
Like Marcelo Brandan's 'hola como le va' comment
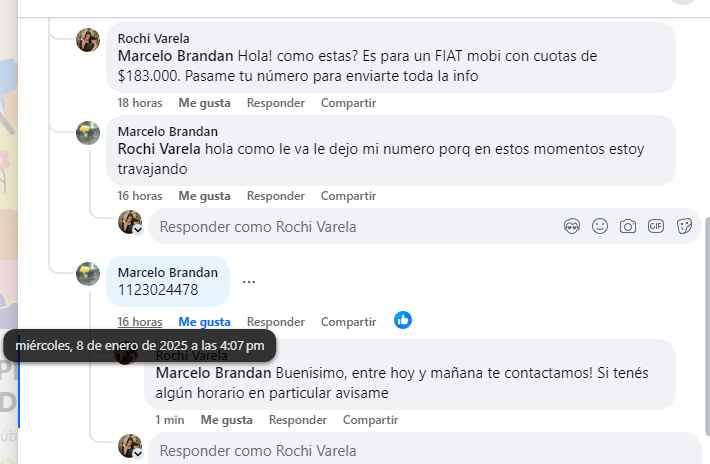coord(204,196)
